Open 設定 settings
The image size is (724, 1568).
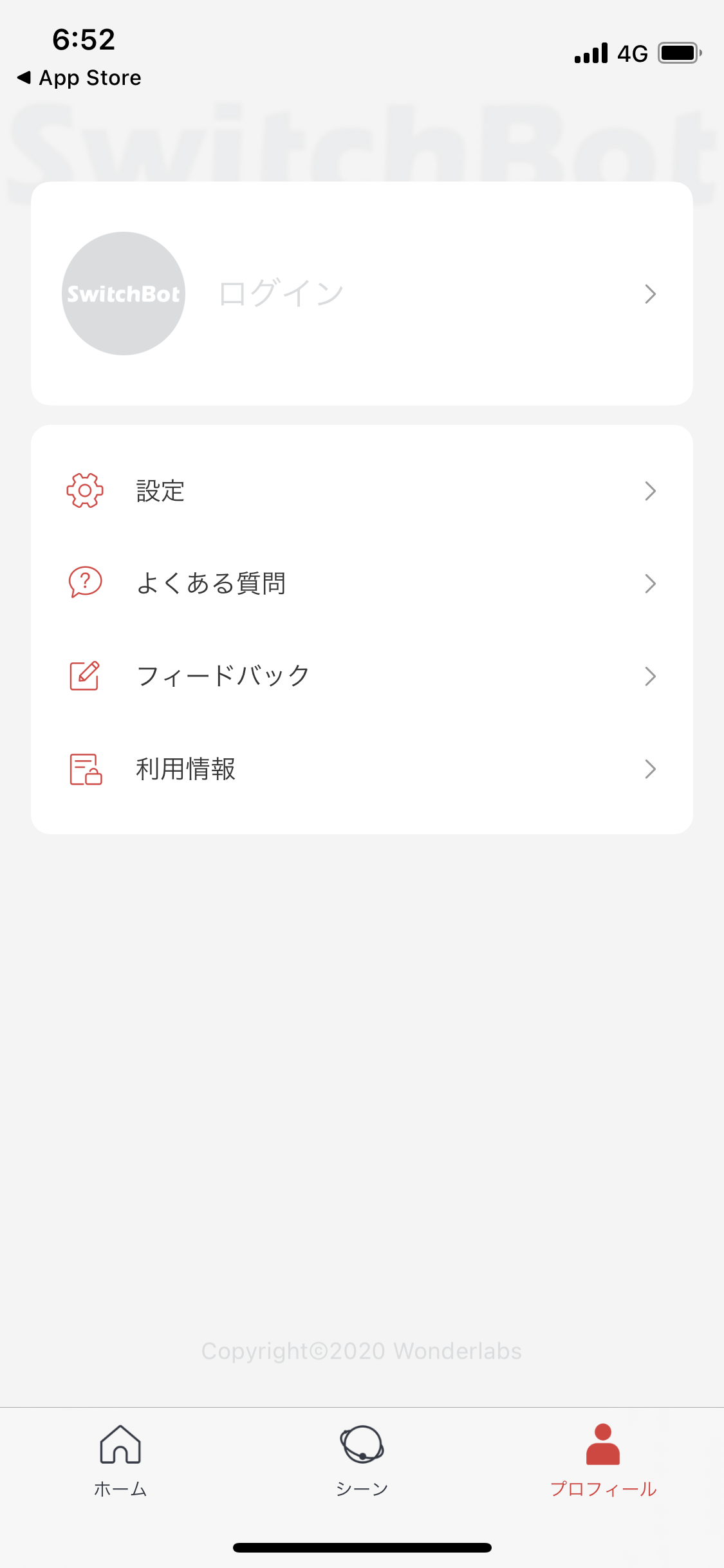pos(360,491)
